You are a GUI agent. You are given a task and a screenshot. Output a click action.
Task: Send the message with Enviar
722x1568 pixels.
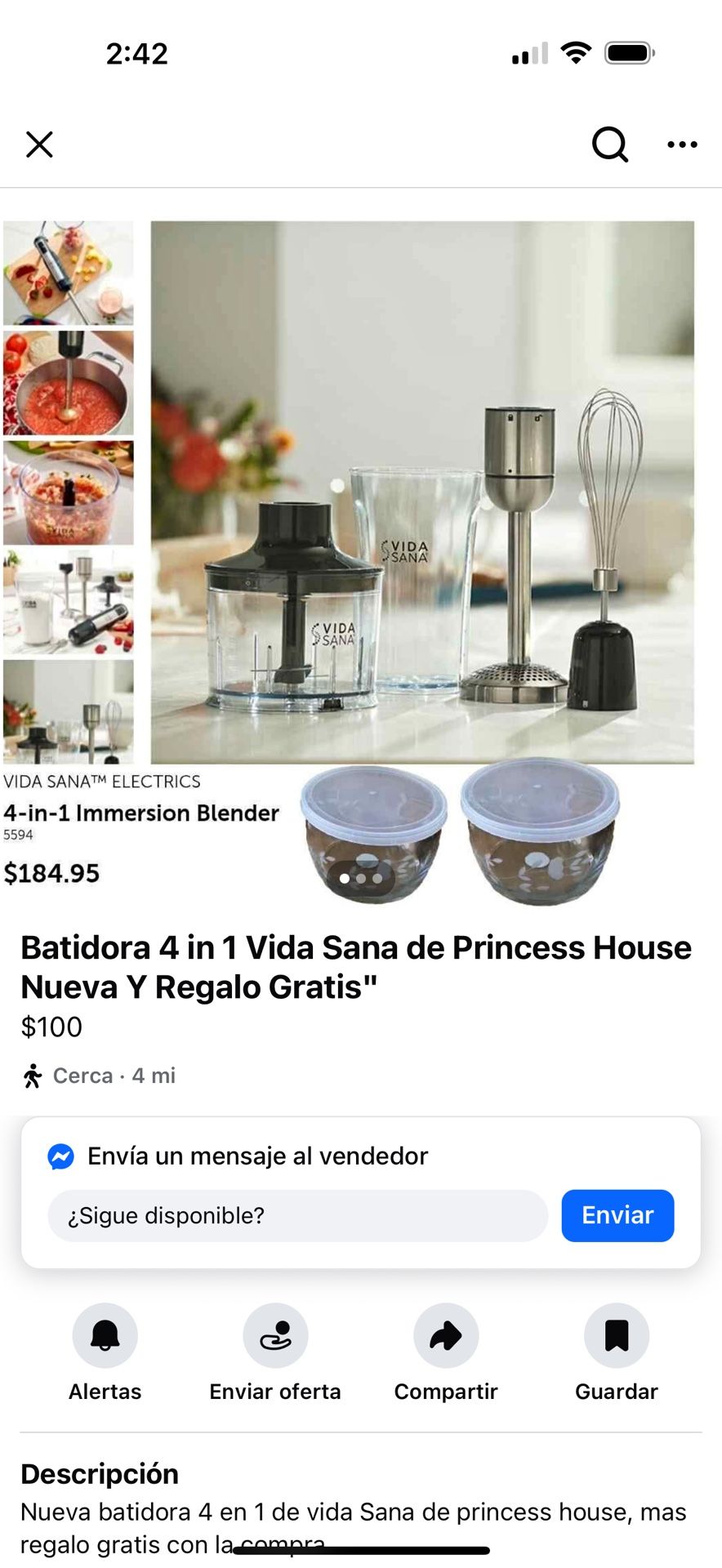click(617, 1215)
